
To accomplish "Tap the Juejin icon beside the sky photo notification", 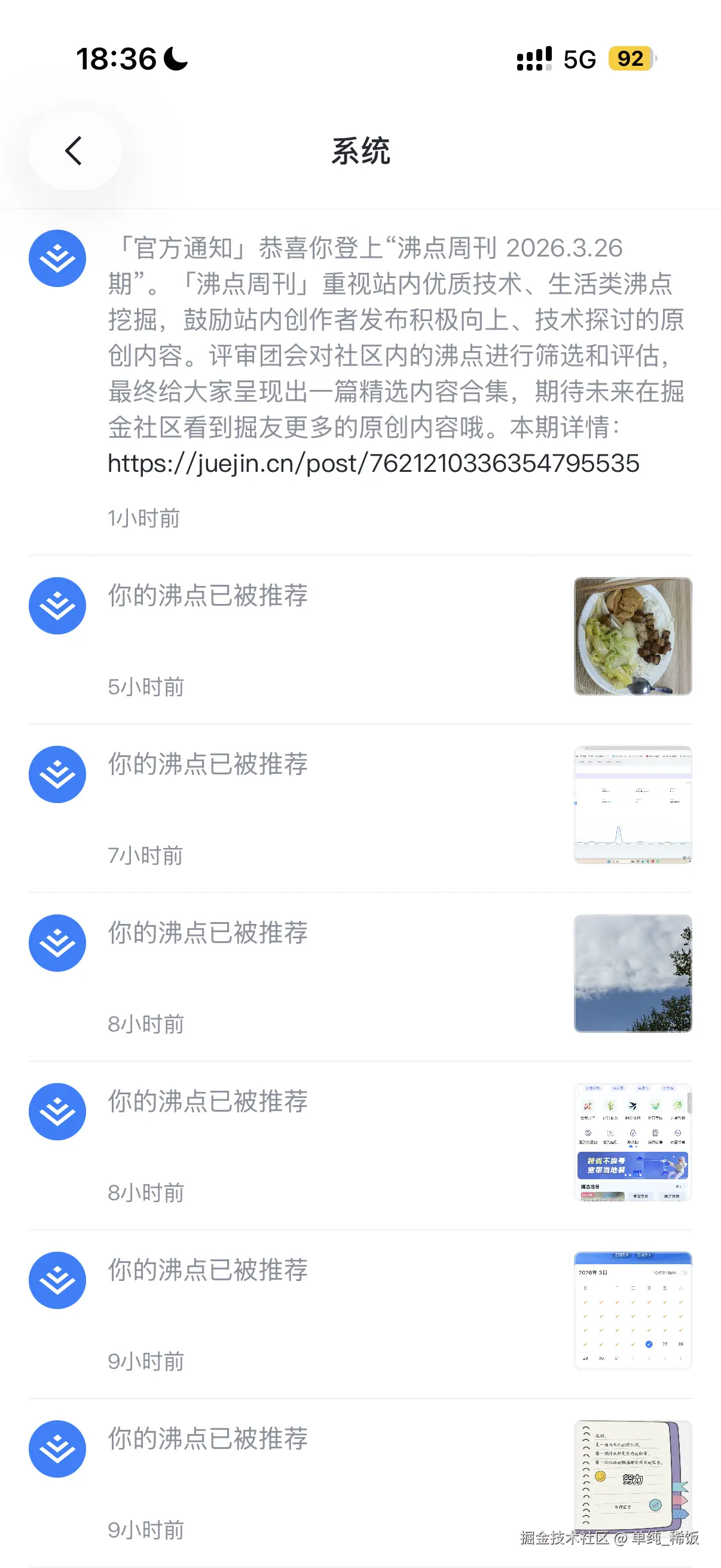I will 57,942.
